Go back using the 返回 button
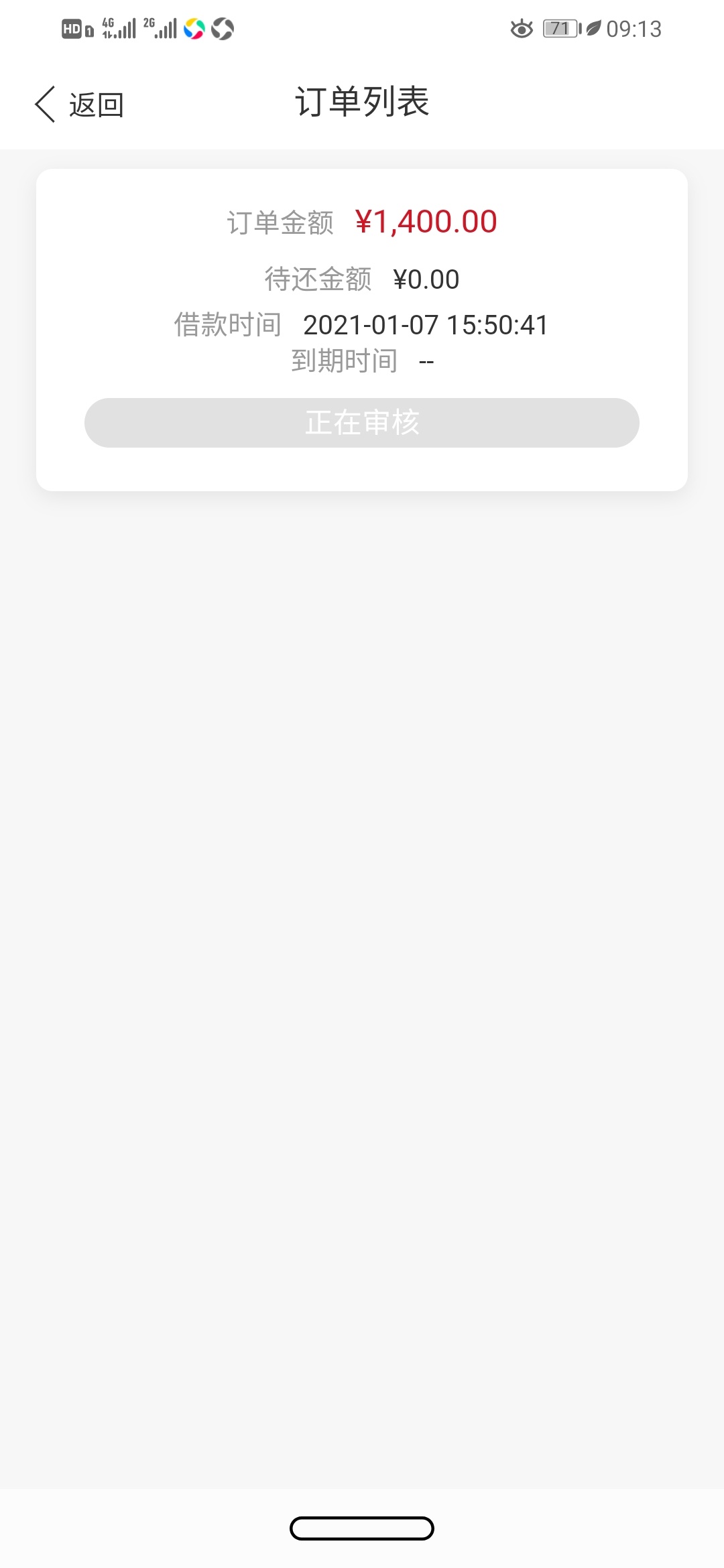The image size is (724, 1568). pos(79,105)
